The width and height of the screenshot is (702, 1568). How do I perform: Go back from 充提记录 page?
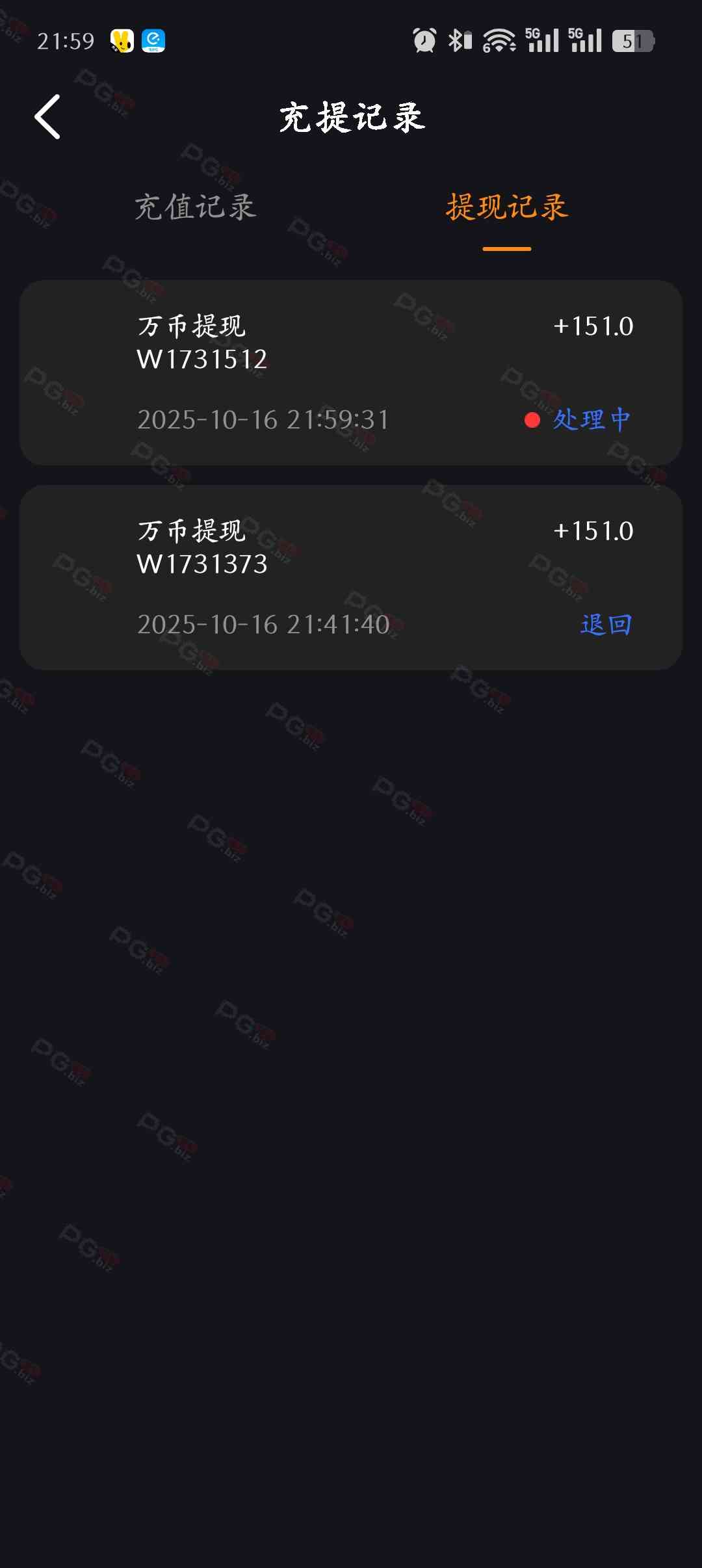click(x=47, y=117)
